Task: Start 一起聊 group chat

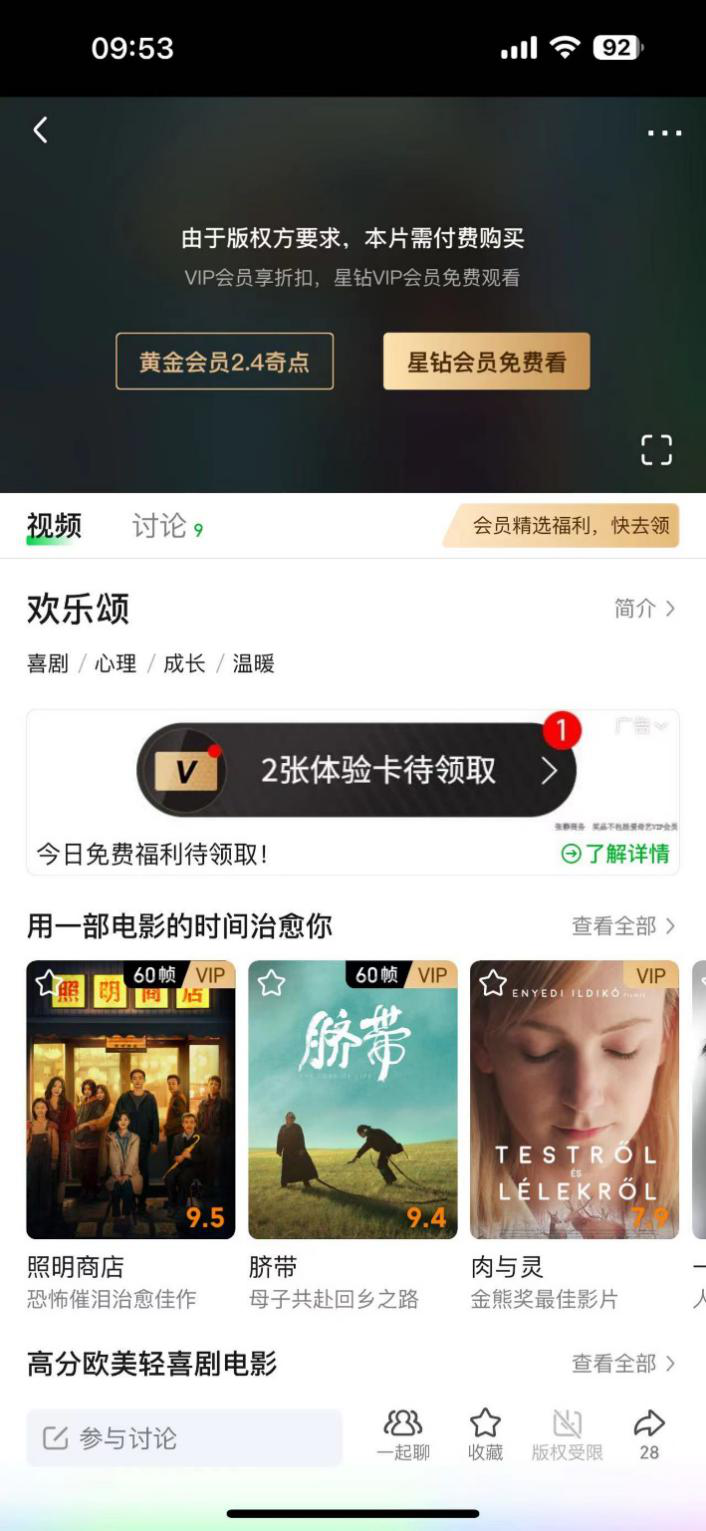Action: pos(403,1434)
